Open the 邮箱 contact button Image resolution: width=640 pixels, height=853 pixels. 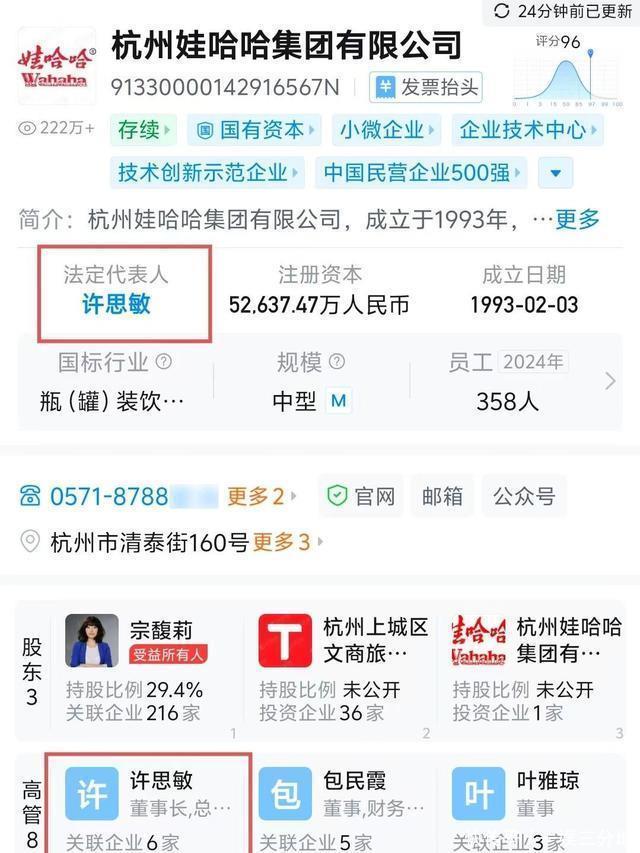(442, 496)
